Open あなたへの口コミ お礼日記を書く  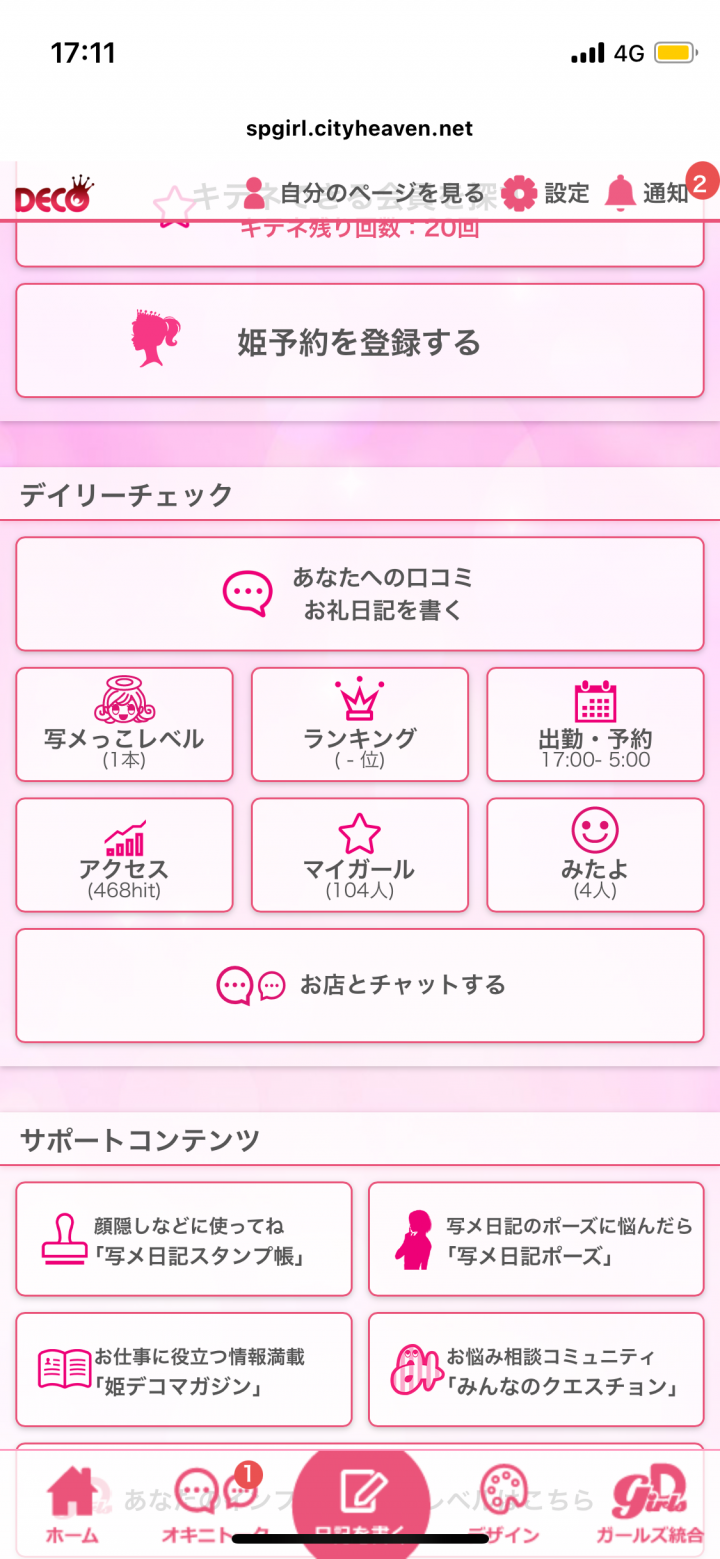pos(360,594)
